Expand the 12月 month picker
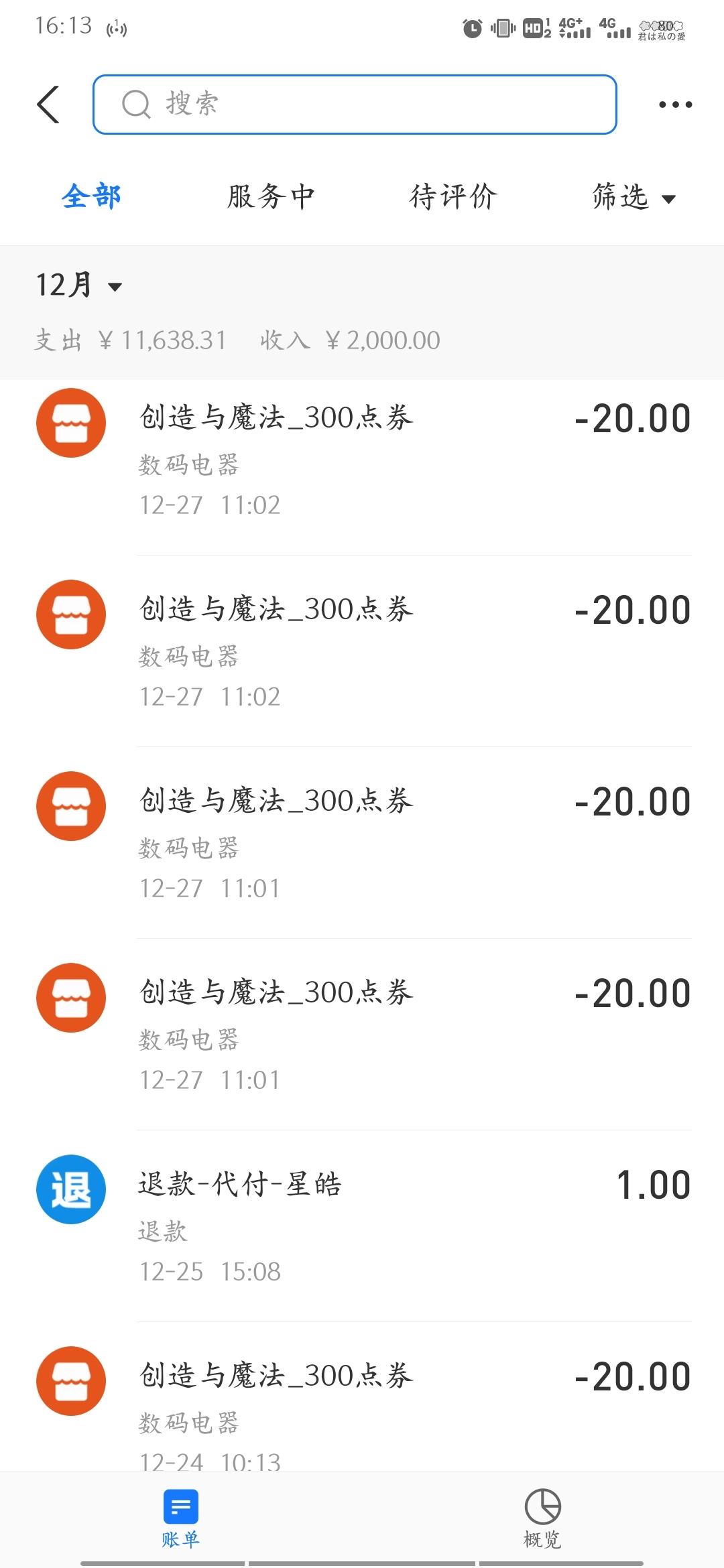Image resolution: width=724 pixels, height=1568 pixels. click(x=79, y=285)
